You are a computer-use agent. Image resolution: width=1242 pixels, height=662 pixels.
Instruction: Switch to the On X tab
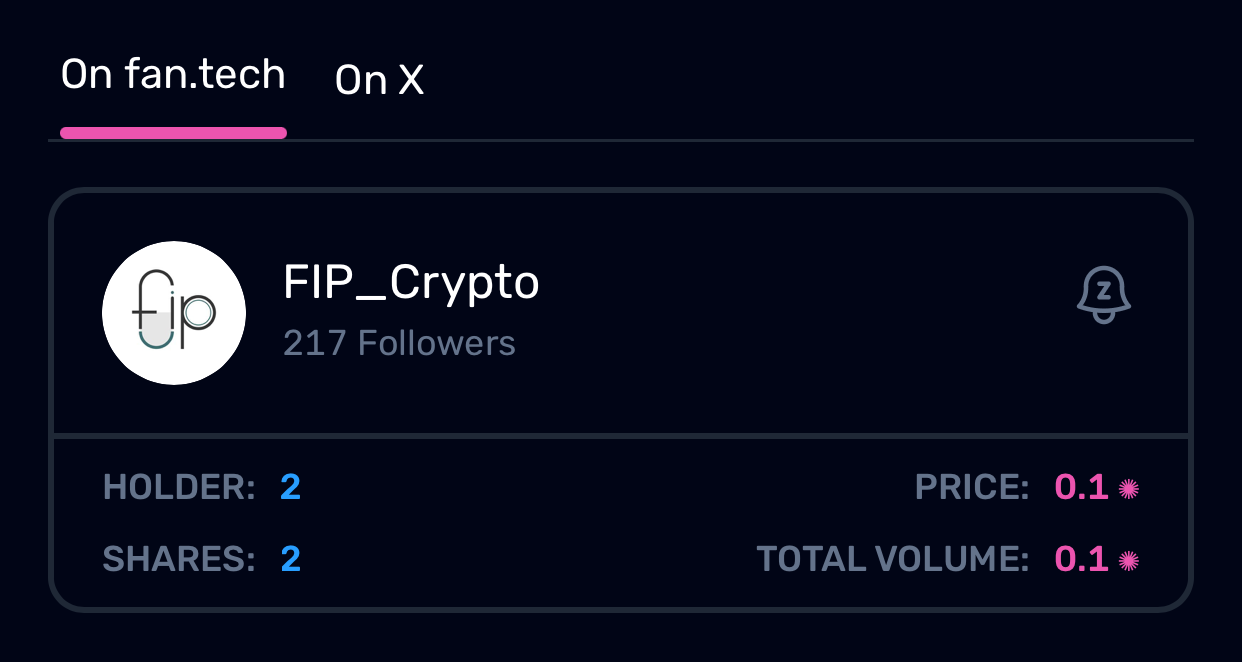pyautogui.click(x=379, y=80)
